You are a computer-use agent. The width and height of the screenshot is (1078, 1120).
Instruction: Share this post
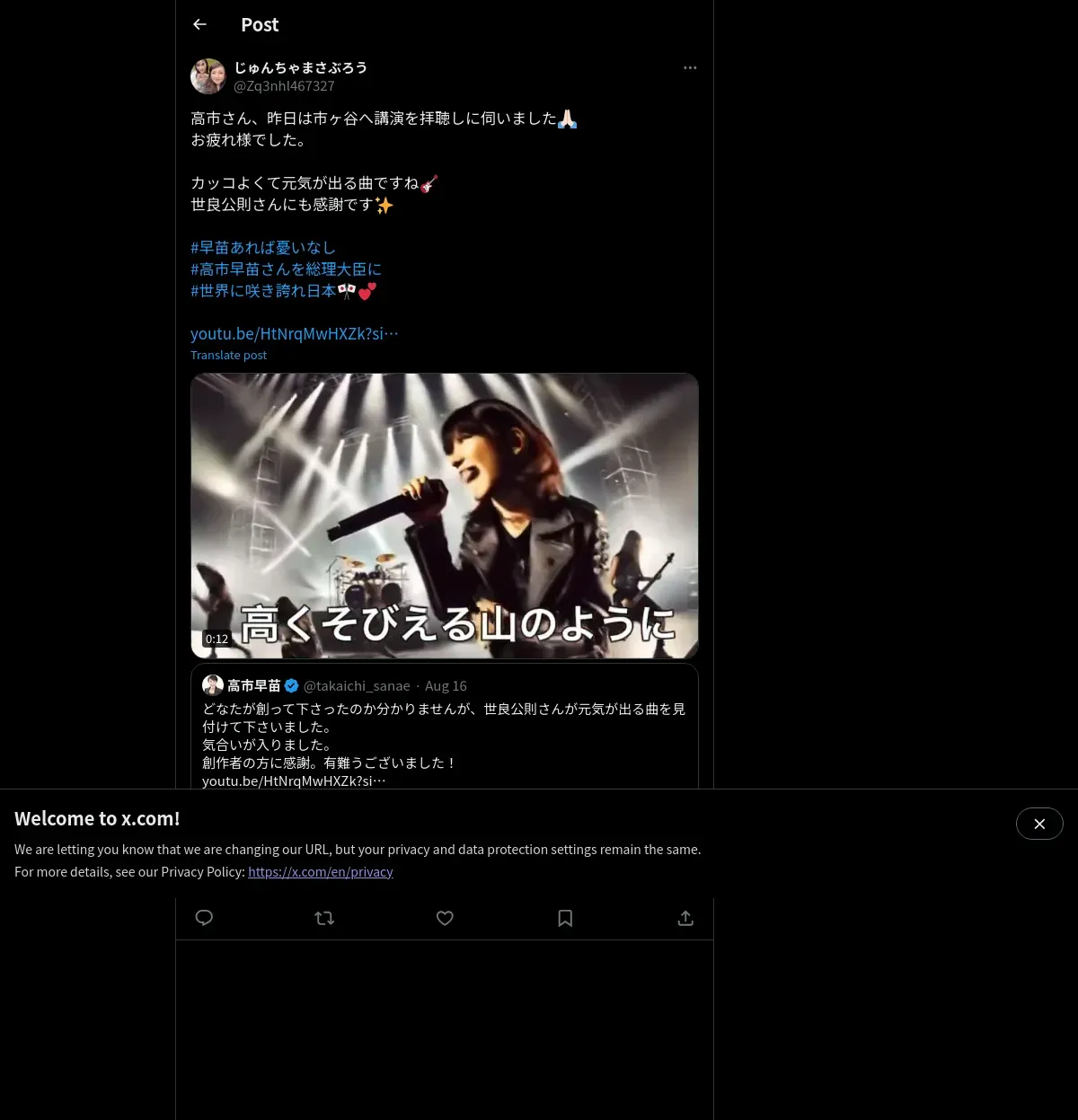pos(685,918)
